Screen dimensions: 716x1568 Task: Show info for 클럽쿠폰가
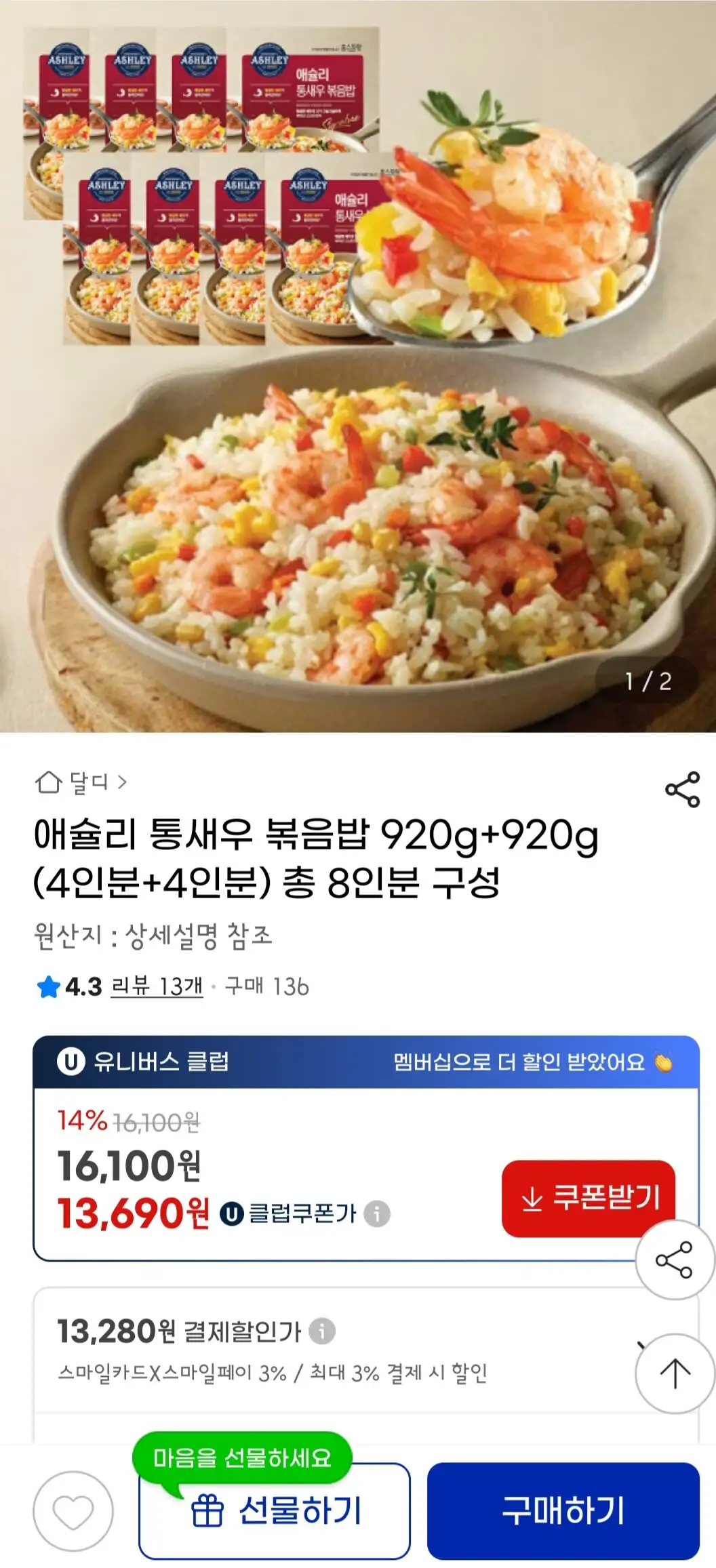377,1213
